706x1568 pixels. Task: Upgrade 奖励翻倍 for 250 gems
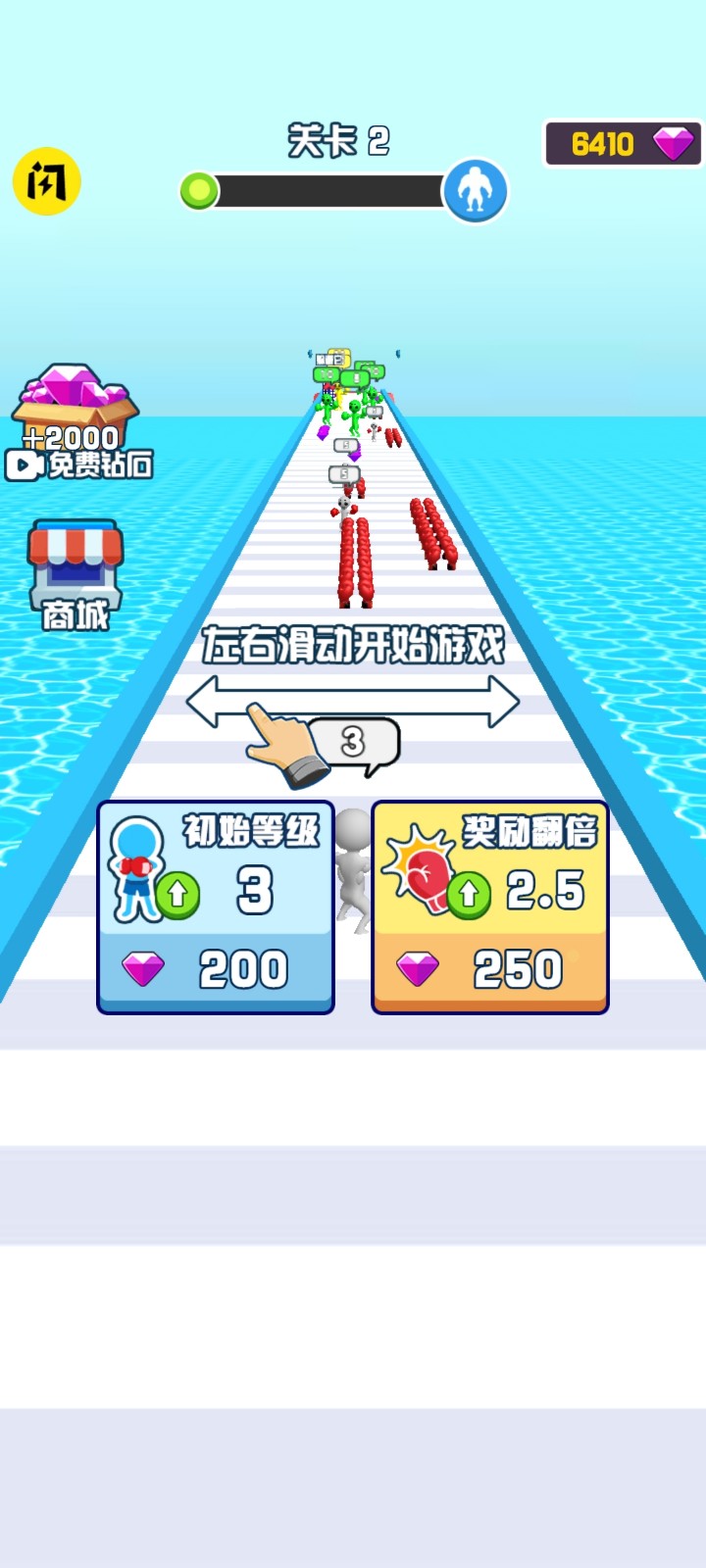[x=490, y=907]
